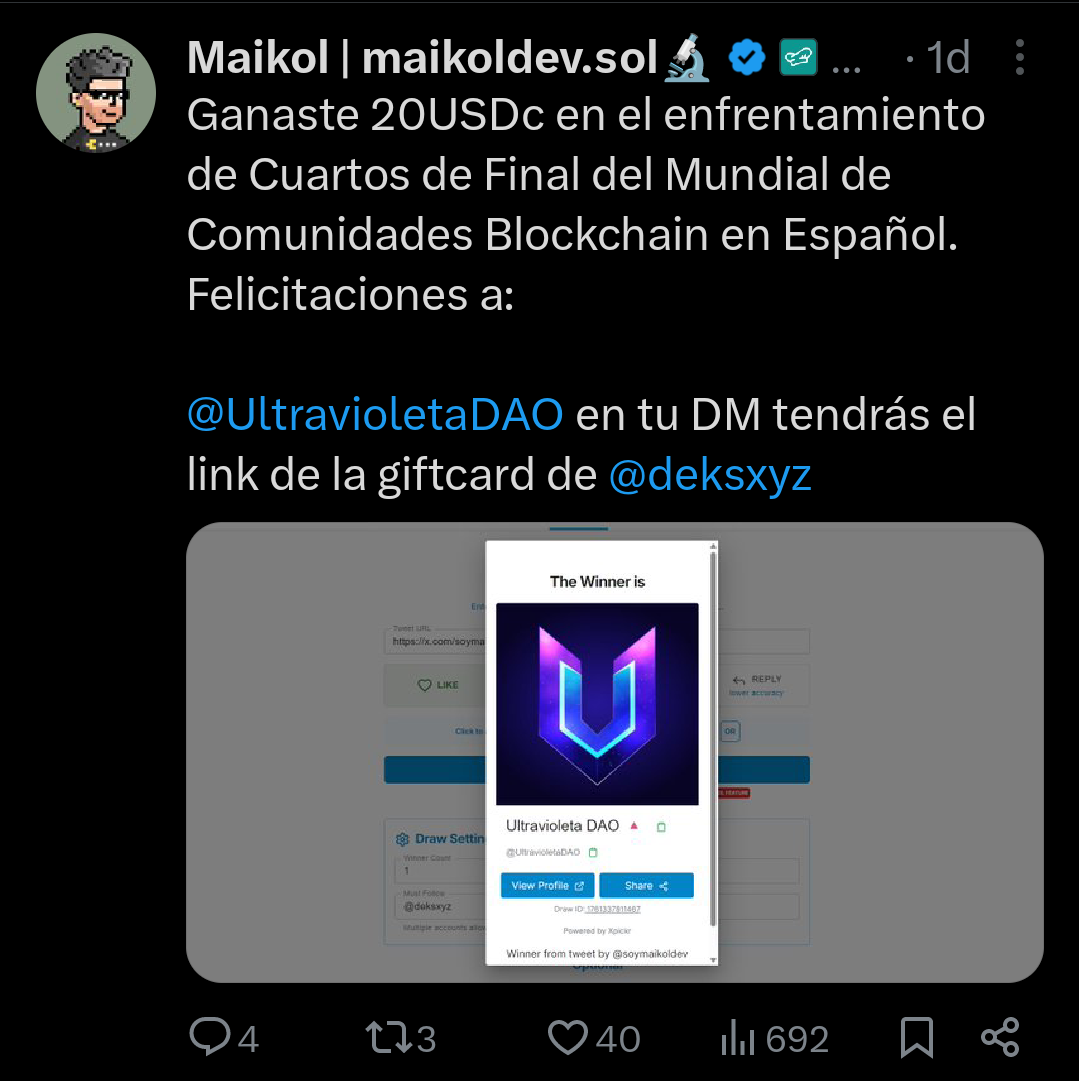
Task: Like Maikol's tweet
Action: click(x=568, y=1038)
